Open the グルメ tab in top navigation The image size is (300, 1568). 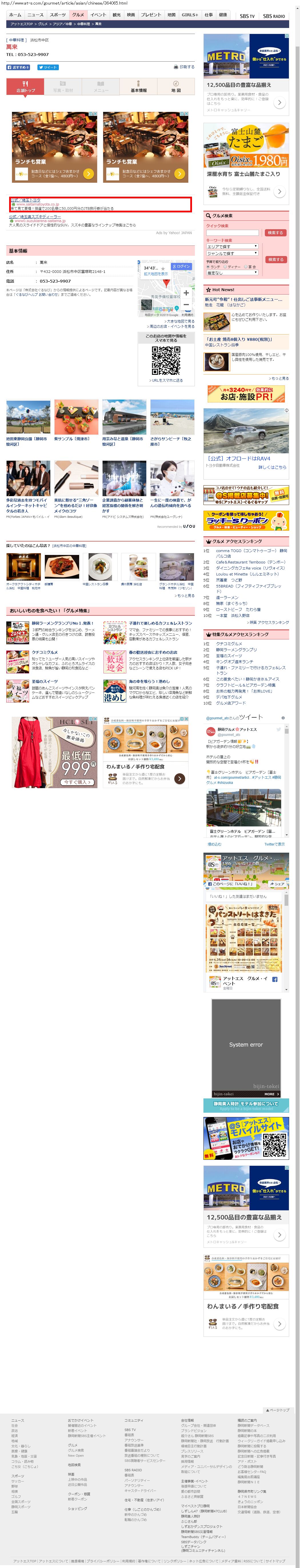[x=77, y=15]
